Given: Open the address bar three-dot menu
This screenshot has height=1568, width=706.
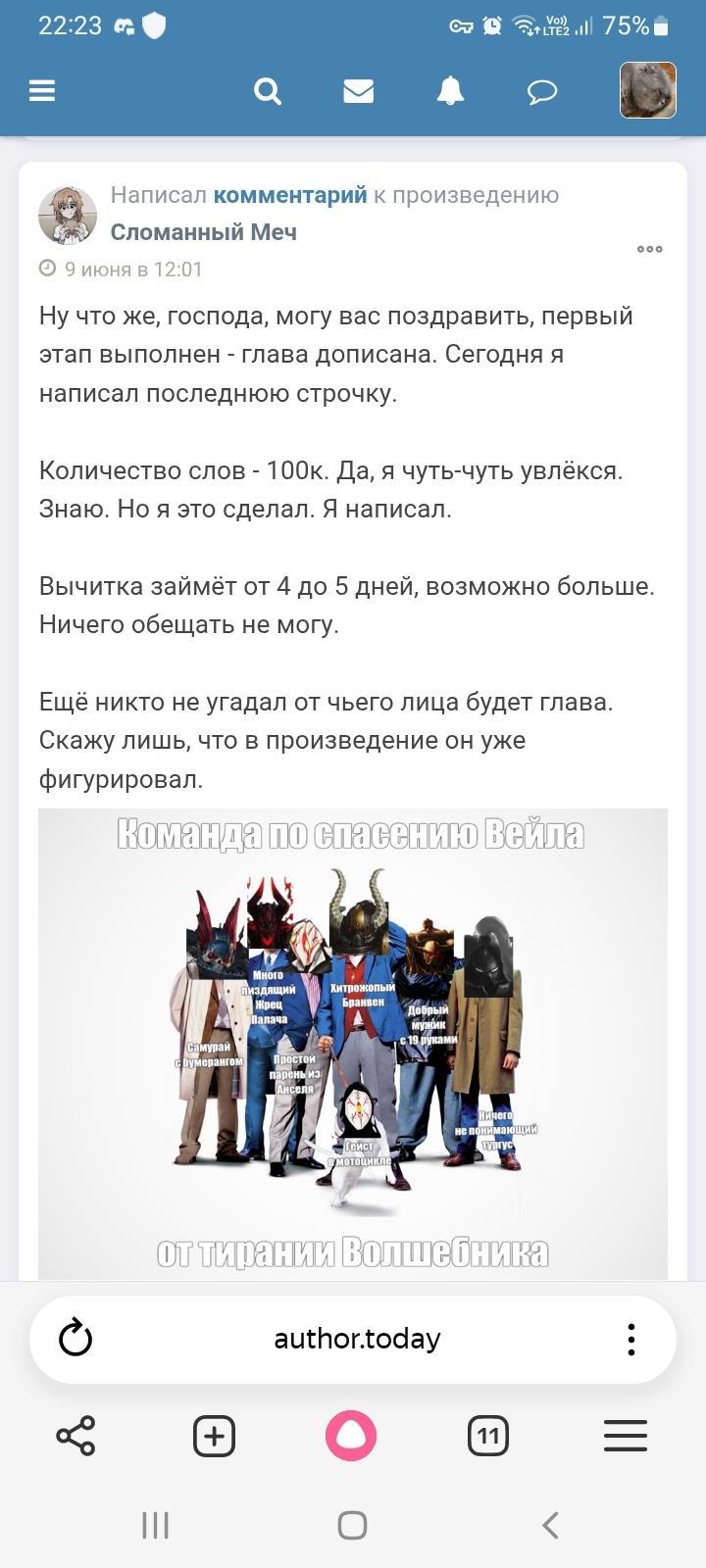Looking at the screenshot, I should coord(631,1339).
